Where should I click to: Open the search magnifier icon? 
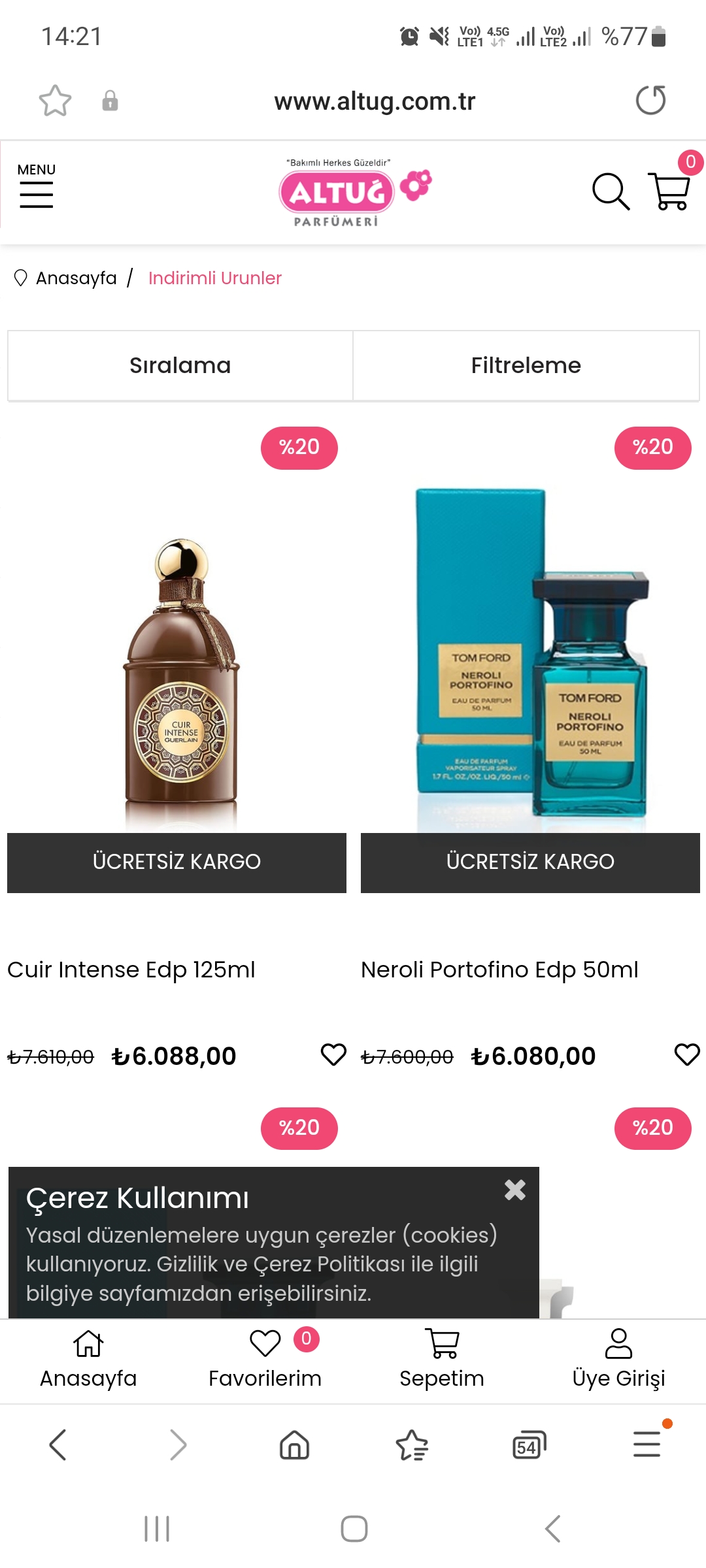pyautogui.click(x=611, y=191)
